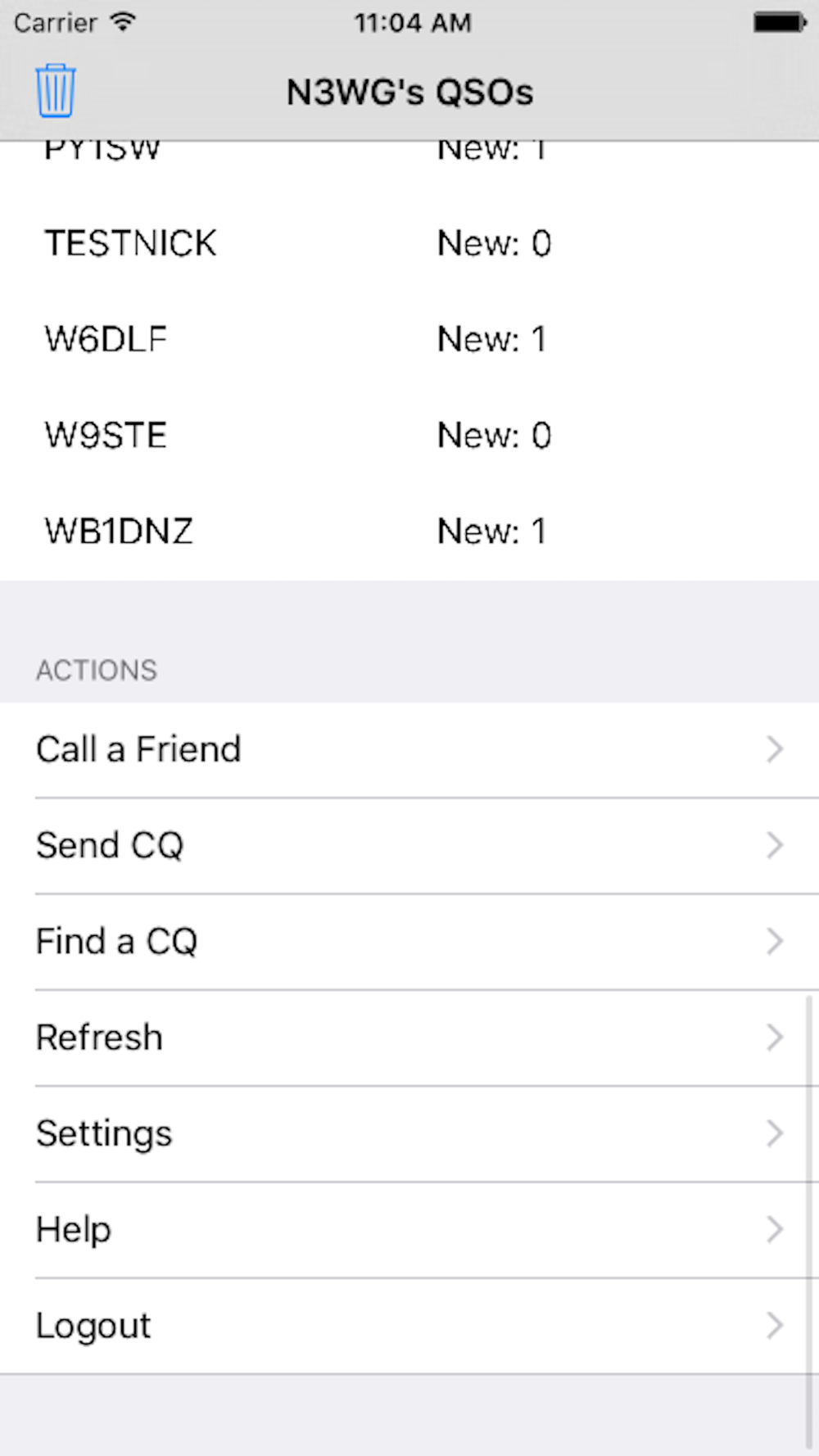Open the Help page
The height and width of the screenshot is (1456, 819).
click(x=409, y=1230)
